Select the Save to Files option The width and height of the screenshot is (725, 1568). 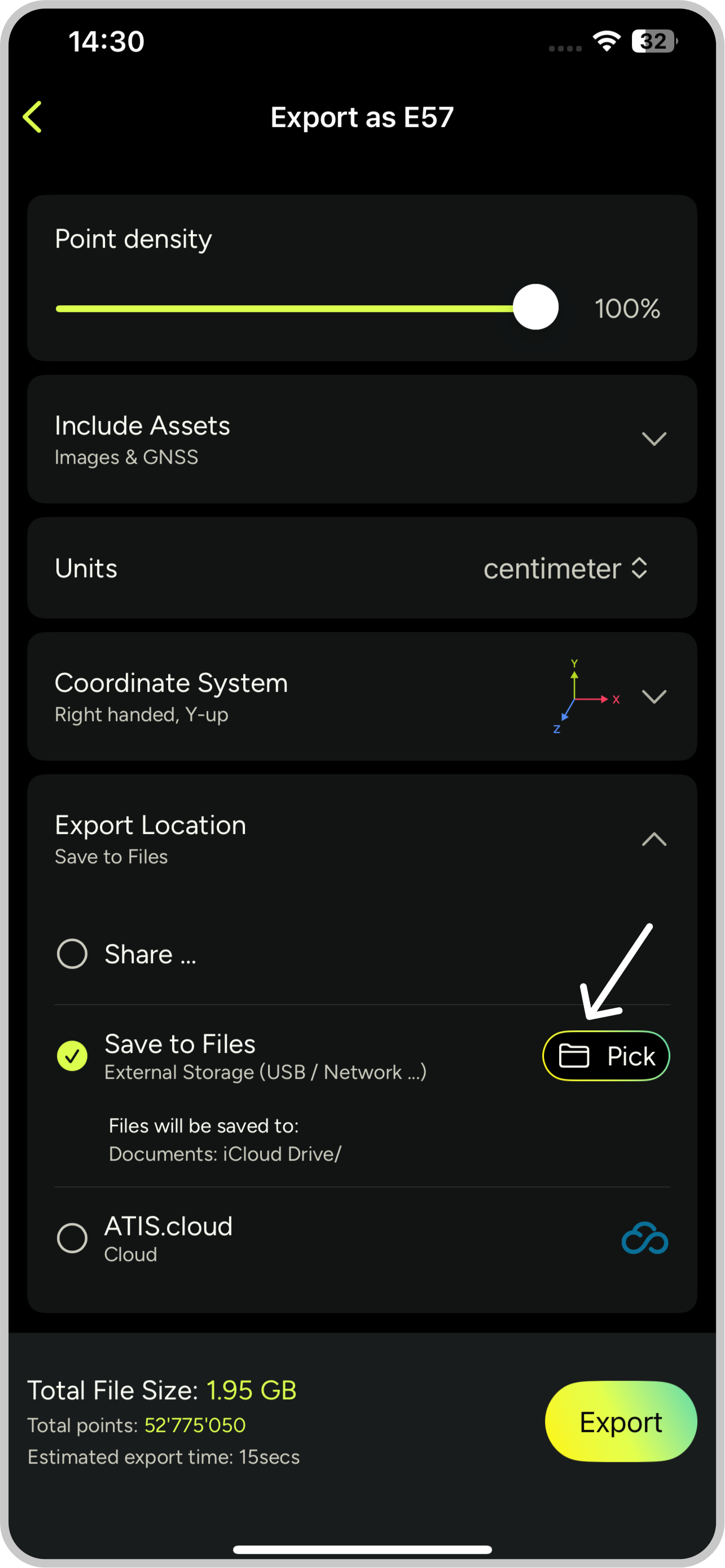click(x=72, y=1056)
